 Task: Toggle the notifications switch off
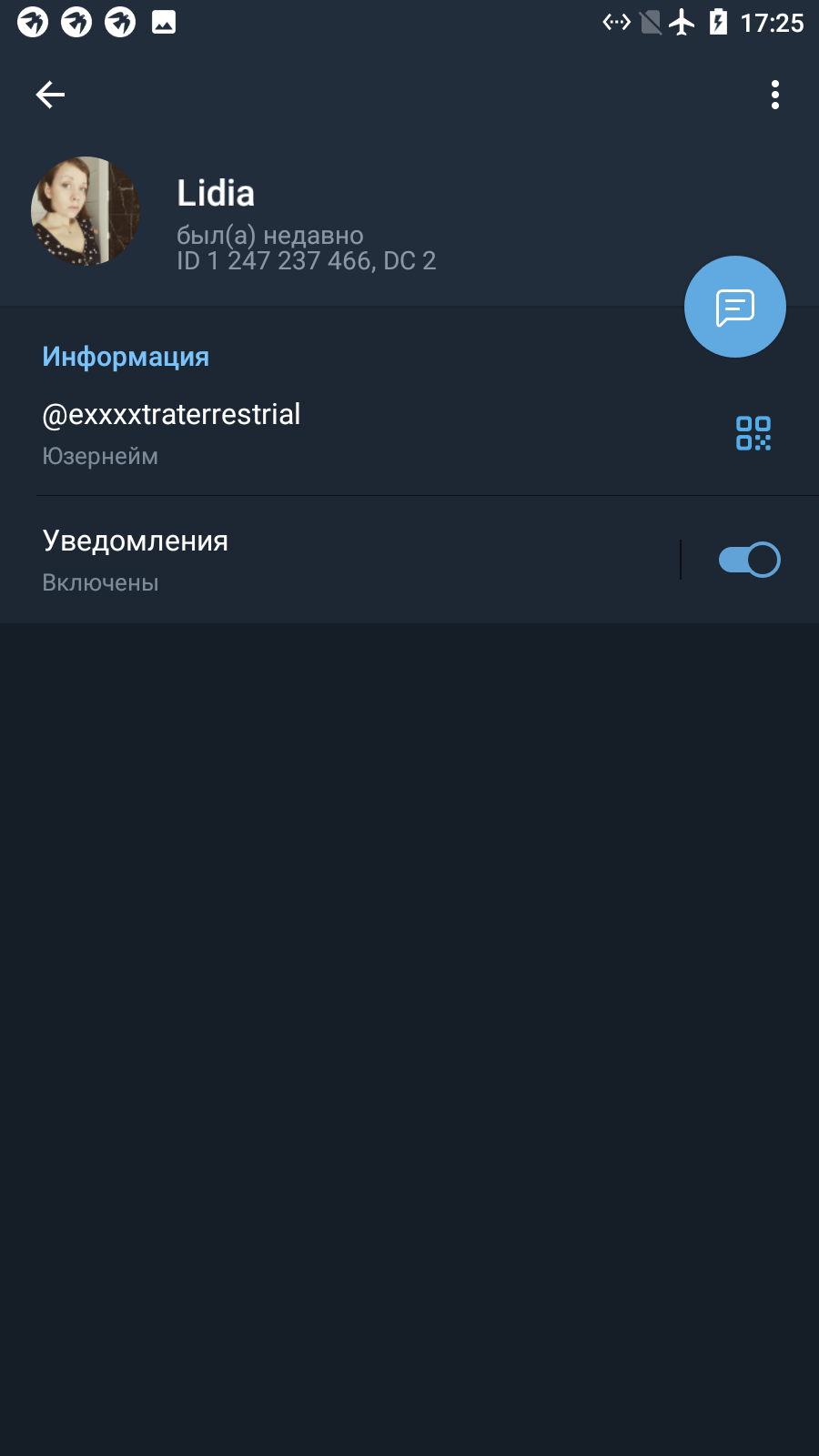(750, 560)
